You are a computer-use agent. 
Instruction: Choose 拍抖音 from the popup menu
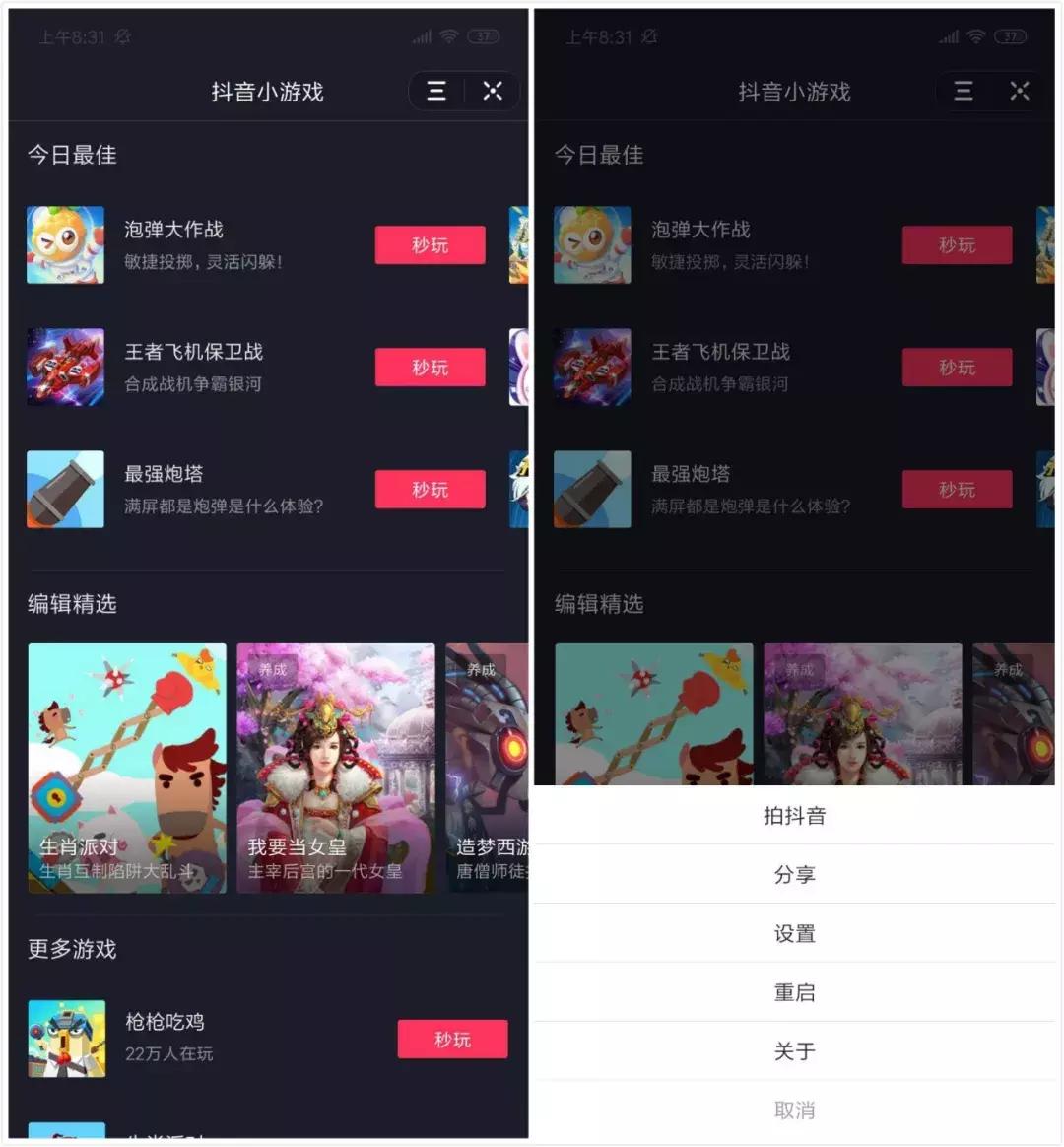(796, 815)
